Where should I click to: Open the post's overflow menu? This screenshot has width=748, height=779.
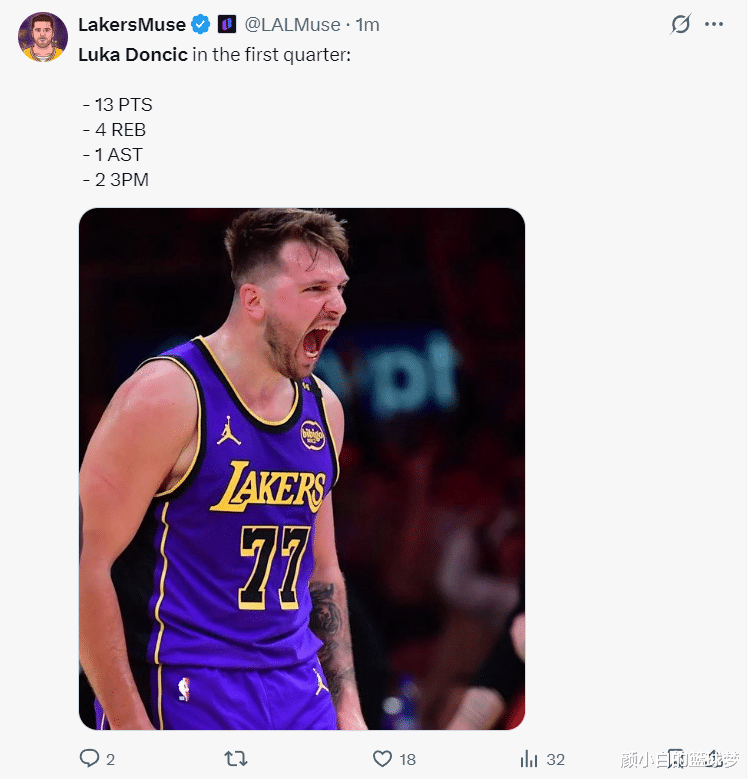click(713, 24)
